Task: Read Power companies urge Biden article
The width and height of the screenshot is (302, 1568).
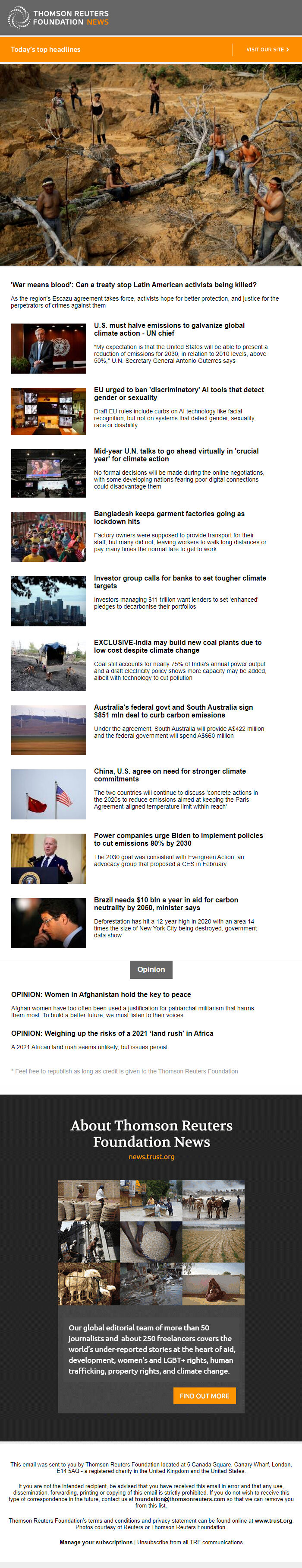Action: pos(178,839)
